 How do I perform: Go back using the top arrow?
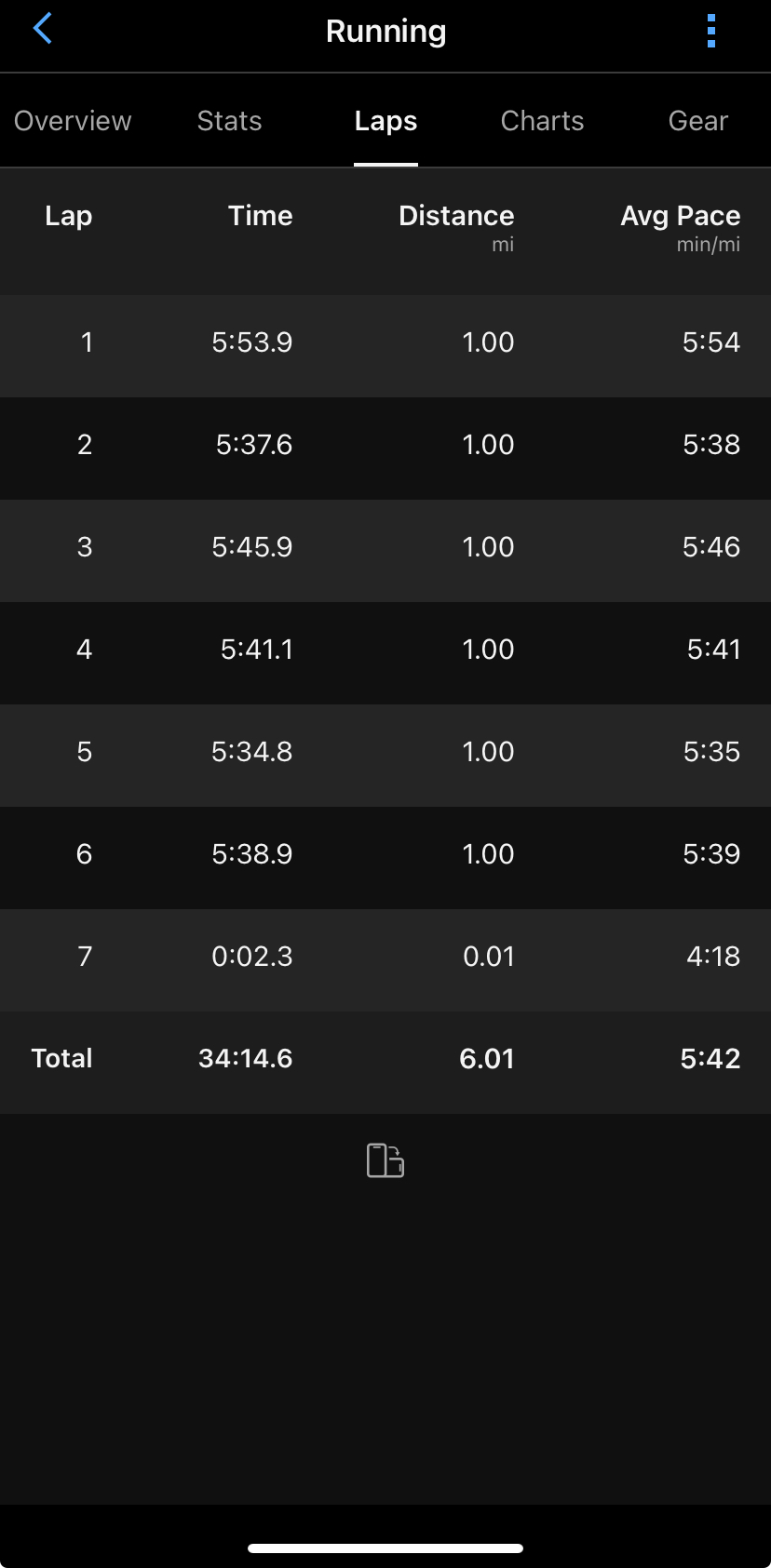point(43,29)
